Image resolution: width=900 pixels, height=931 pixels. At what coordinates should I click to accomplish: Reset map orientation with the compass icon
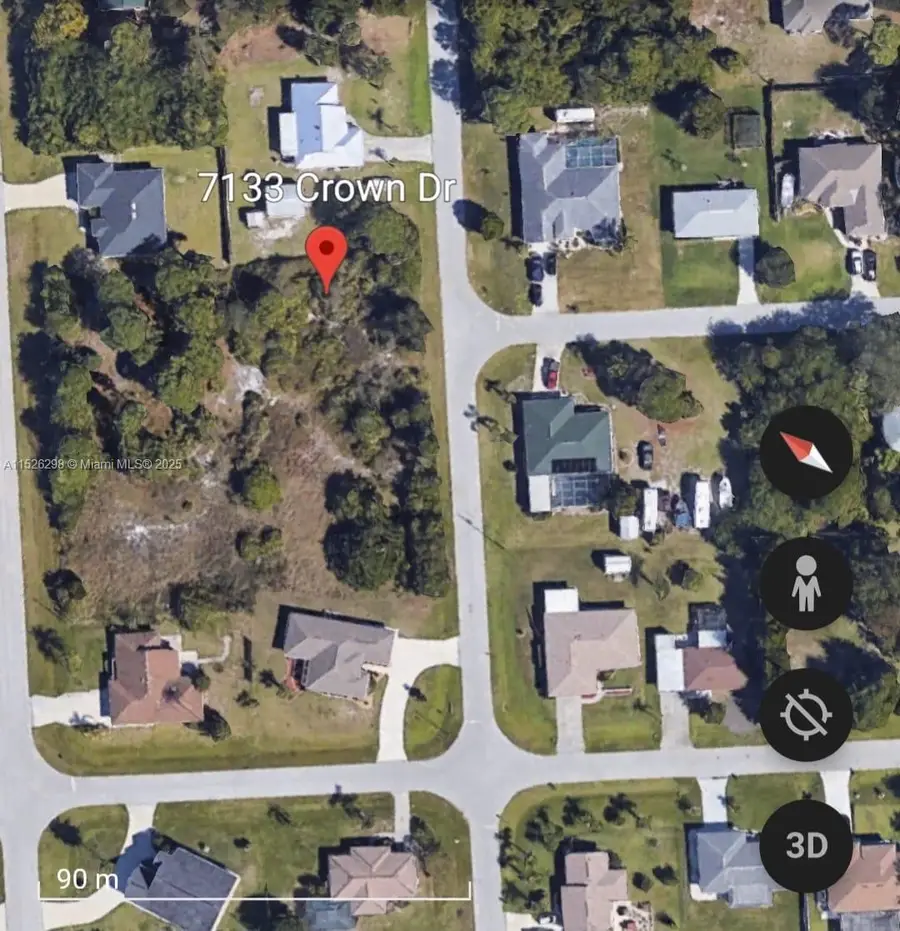click(x=806, y=453)
